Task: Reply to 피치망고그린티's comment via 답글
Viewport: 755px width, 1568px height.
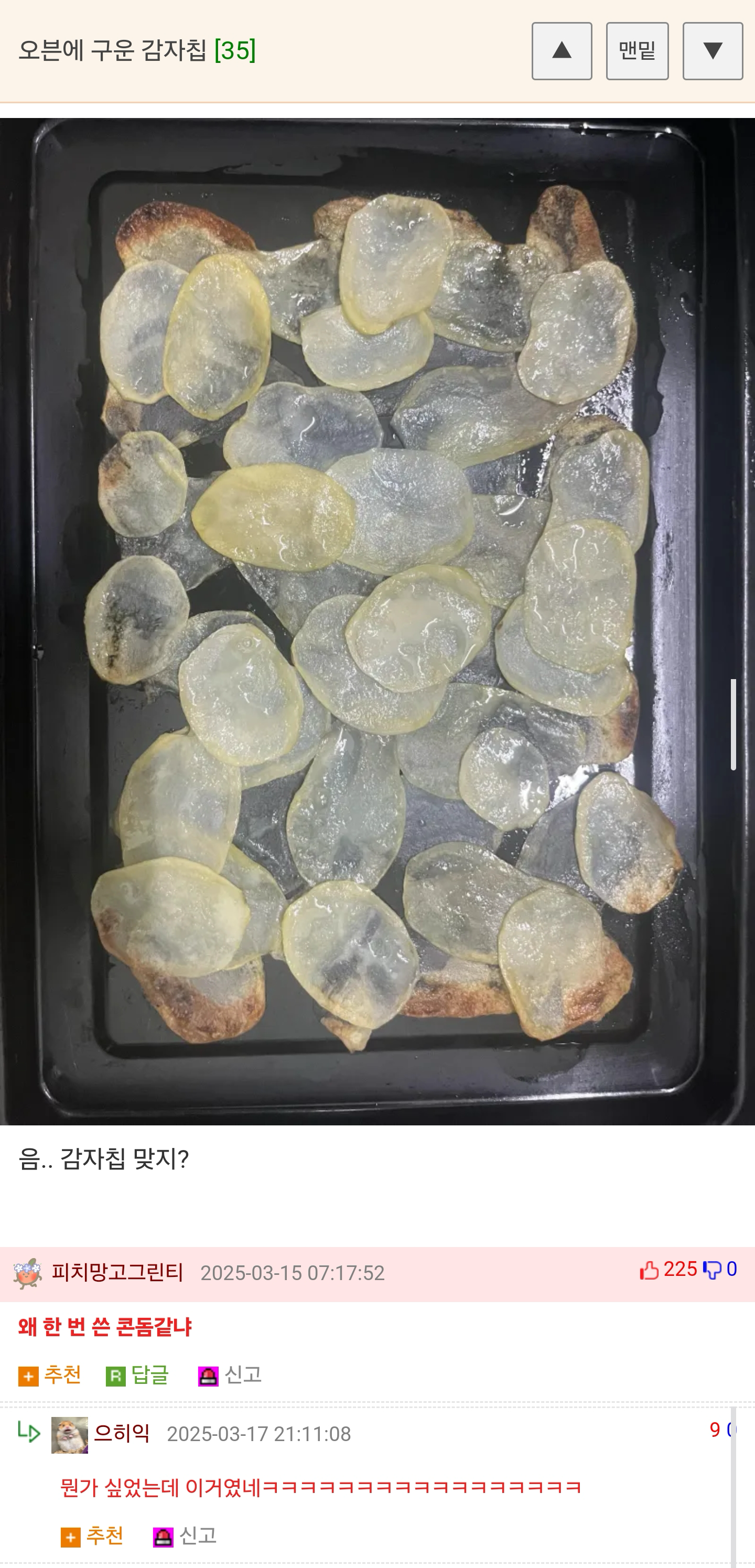Action: (x=137, y=1374)
